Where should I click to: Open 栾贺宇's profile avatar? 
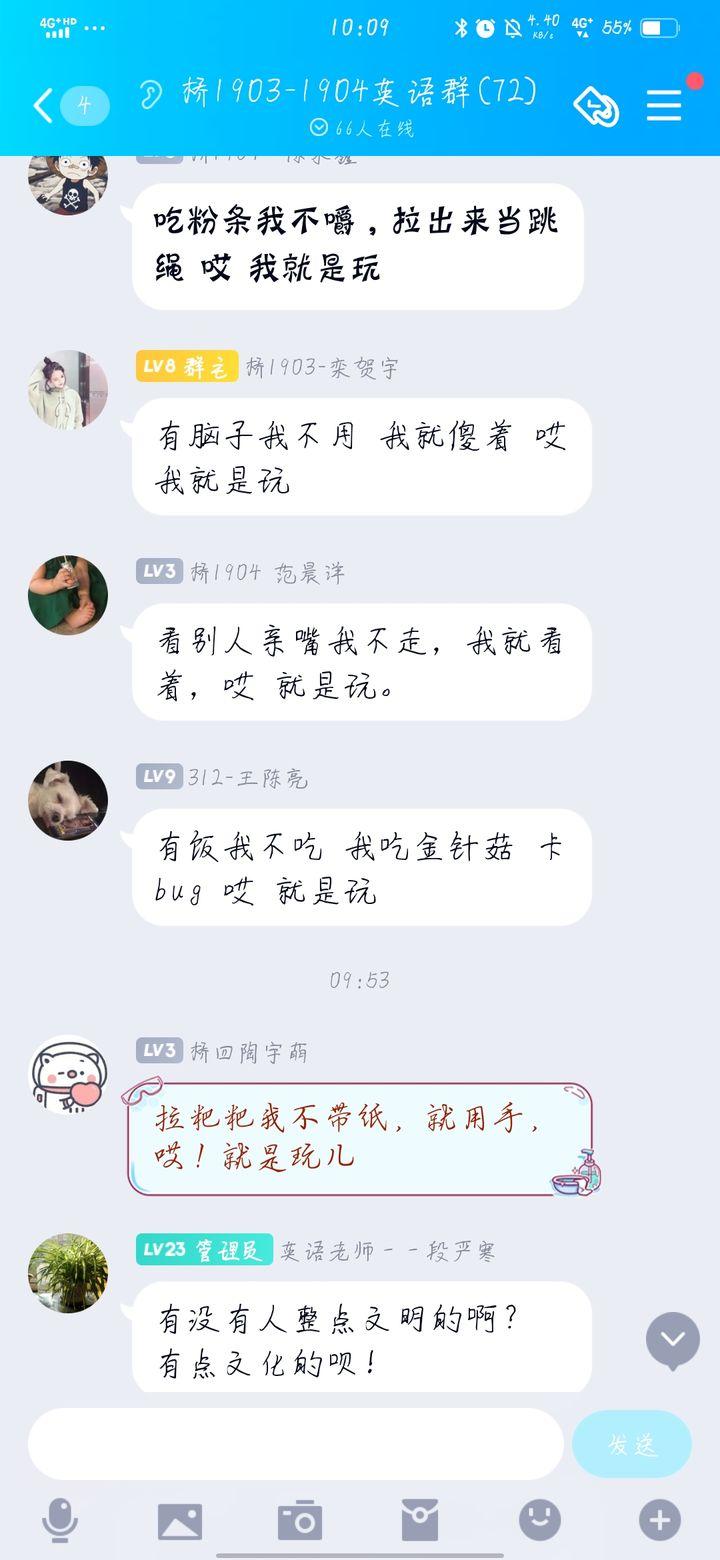coord(68,390)
